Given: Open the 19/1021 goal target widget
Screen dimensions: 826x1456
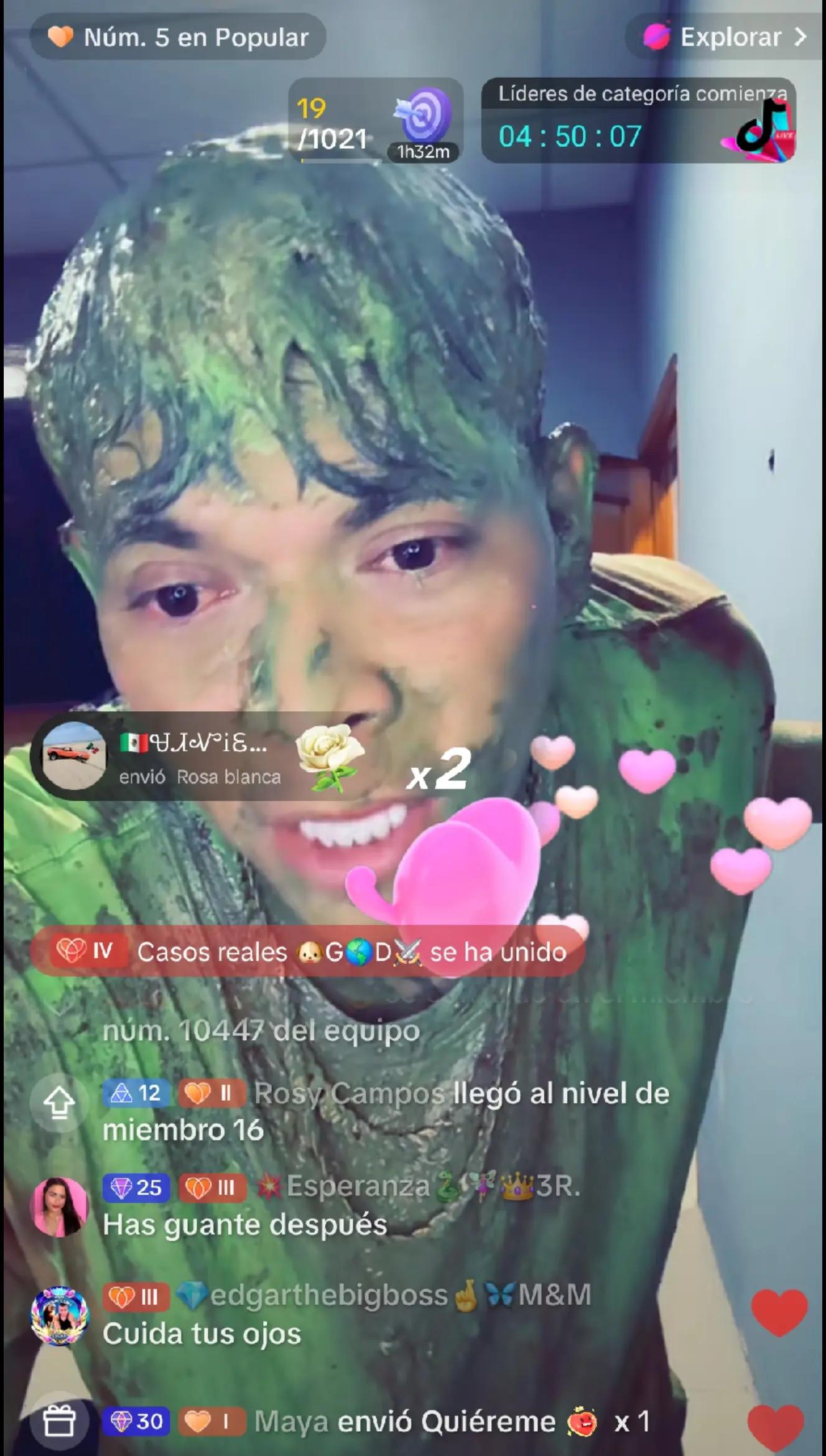Looking at the screenshot, I should (375, 121).
